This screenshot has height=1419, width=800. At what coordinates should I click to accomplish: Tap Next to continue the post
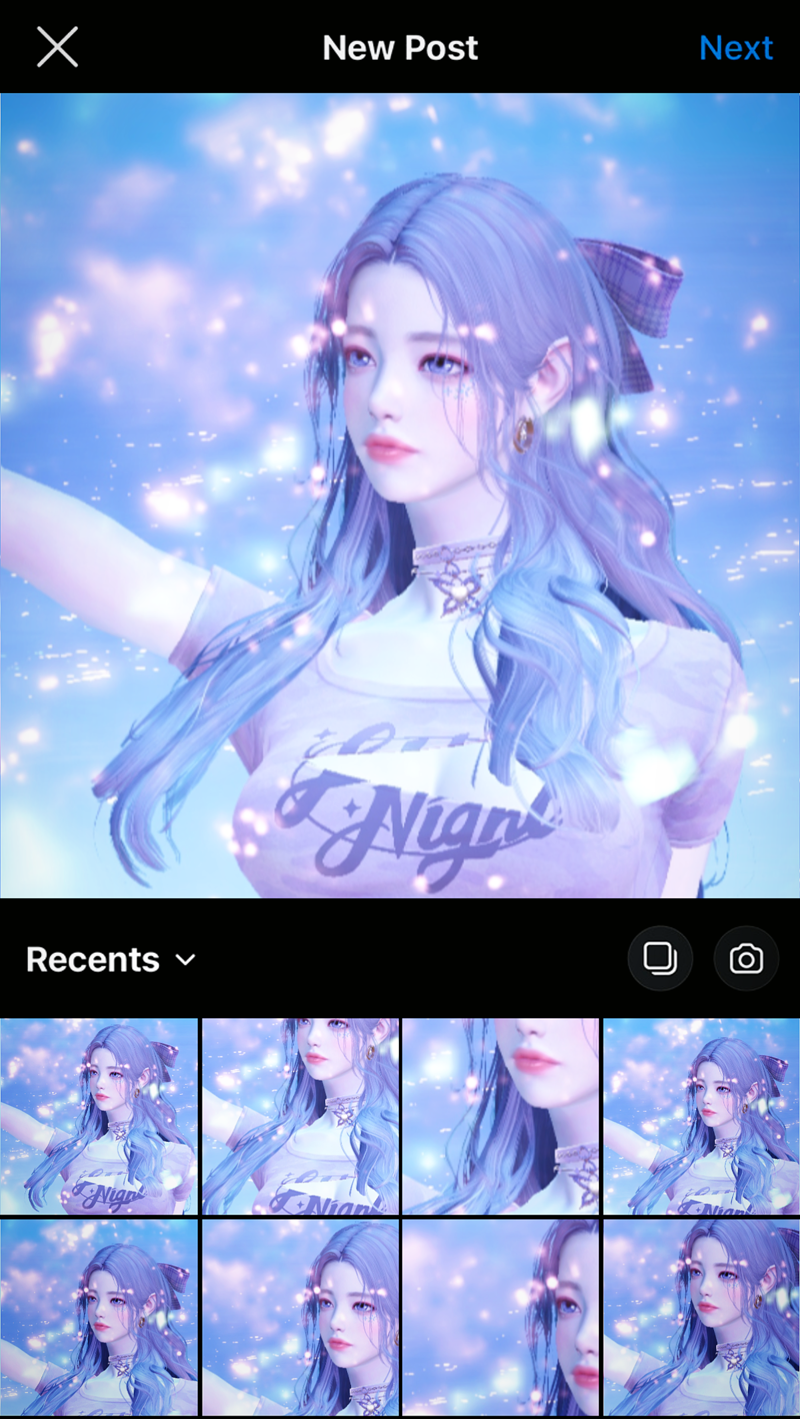(x=735, y=47)
